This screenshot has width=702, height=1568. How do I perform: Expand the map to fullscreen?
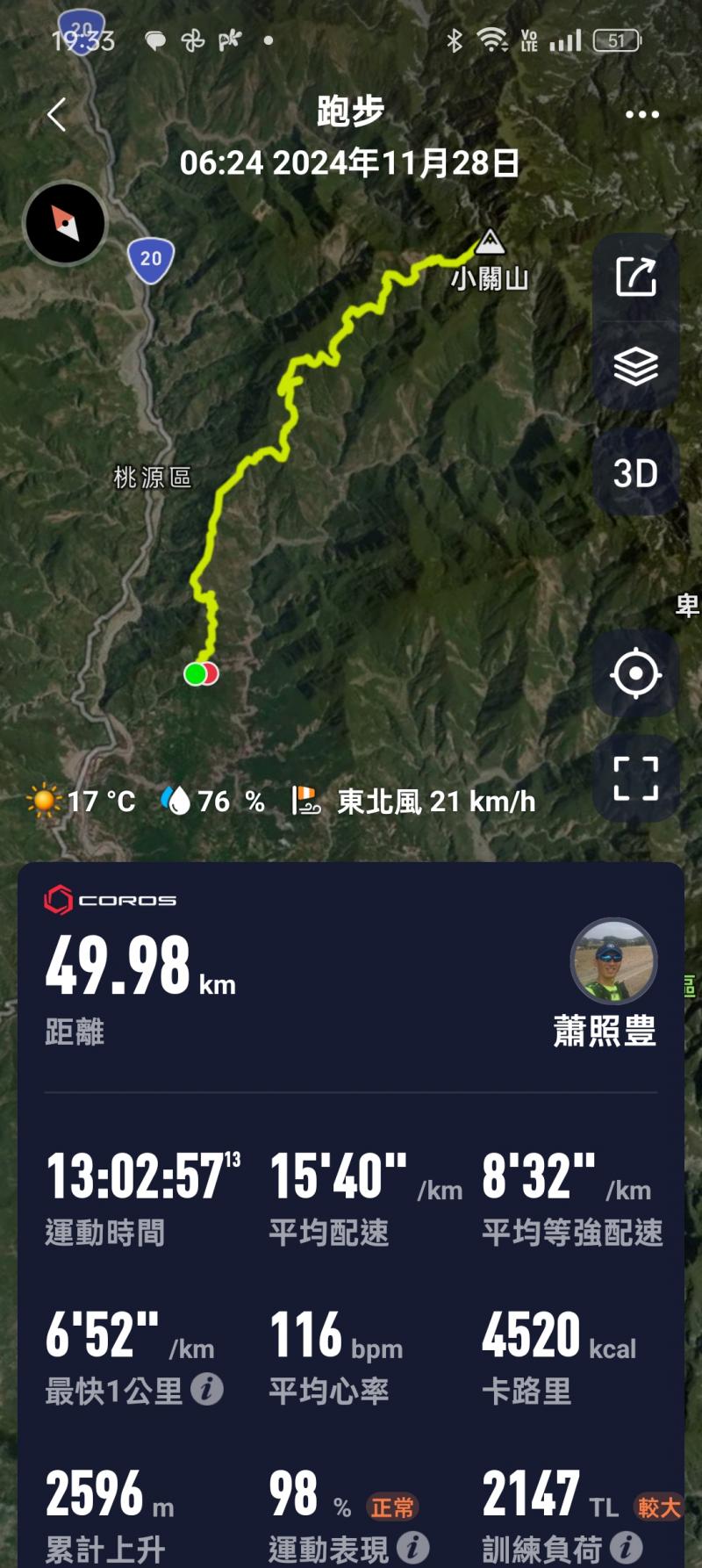pos(635,779)
